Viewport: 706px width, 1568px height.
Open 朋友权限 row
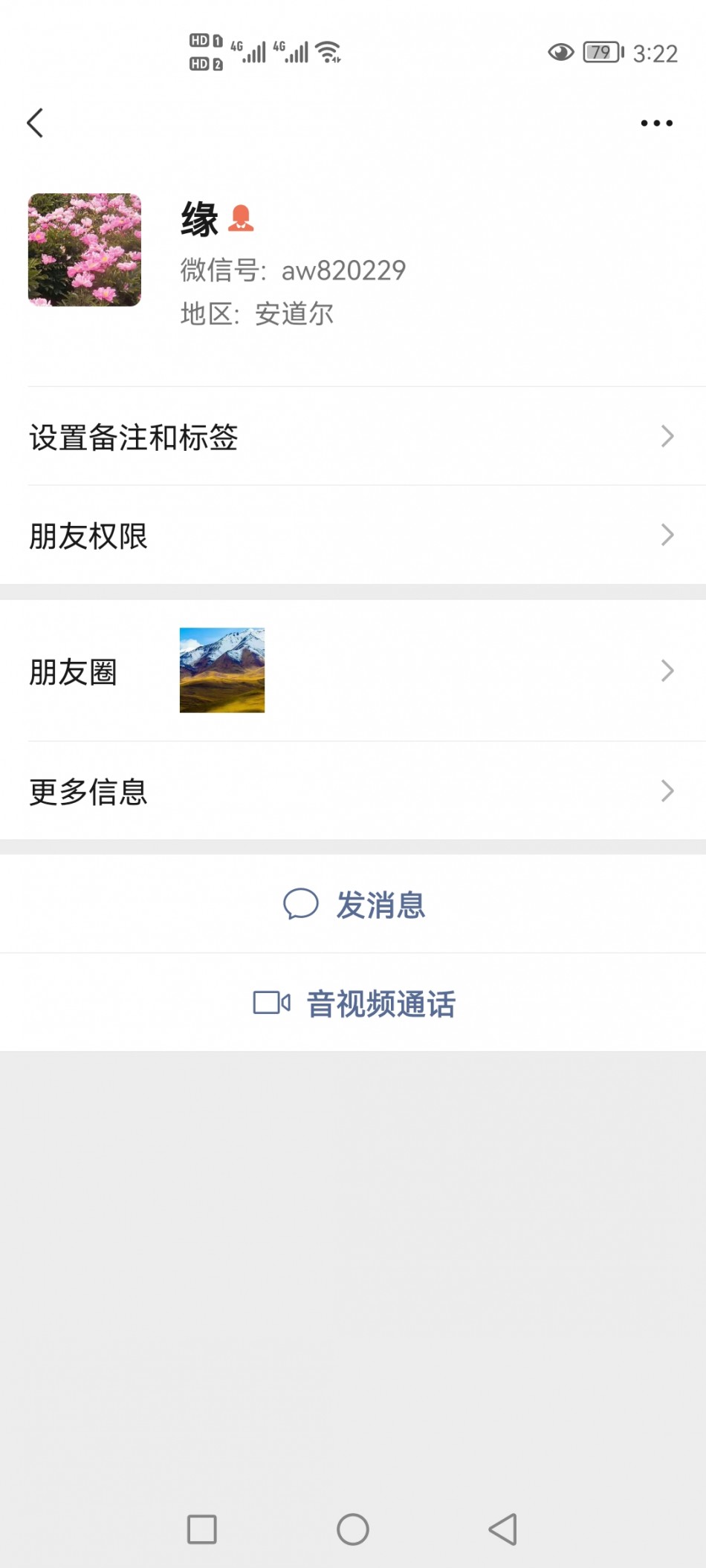[353, 536]
